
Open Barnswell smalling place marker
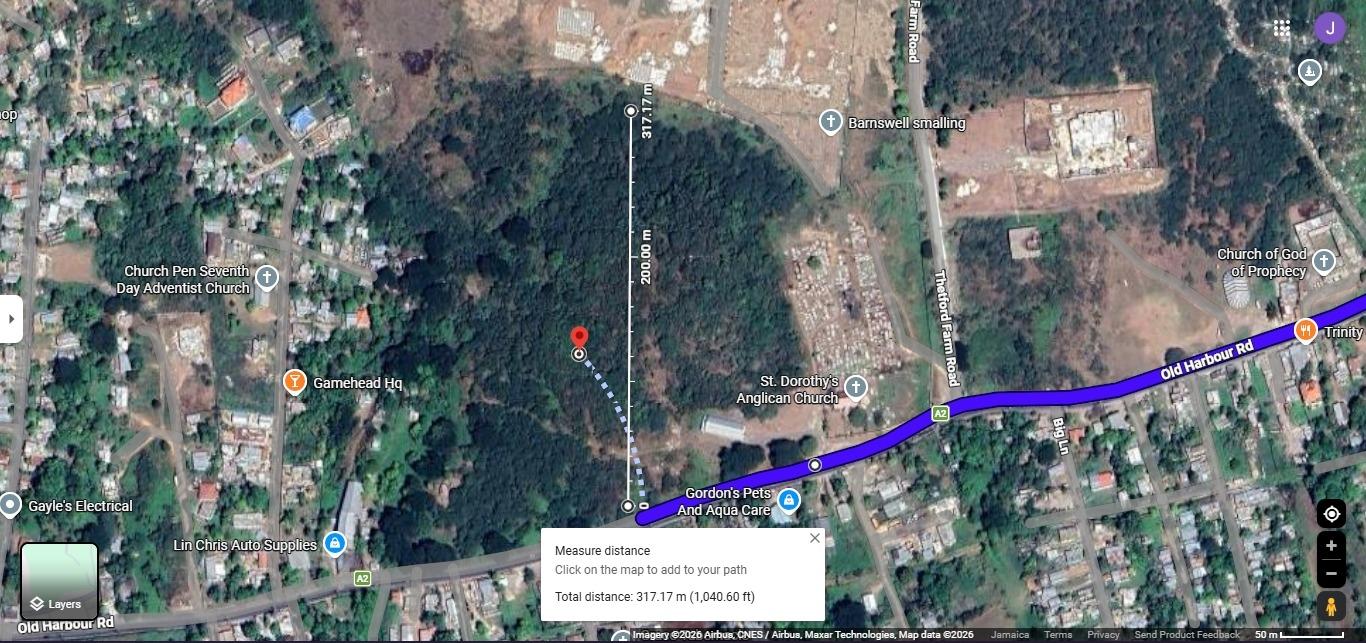pyautogui.click(x=829, y=122)
